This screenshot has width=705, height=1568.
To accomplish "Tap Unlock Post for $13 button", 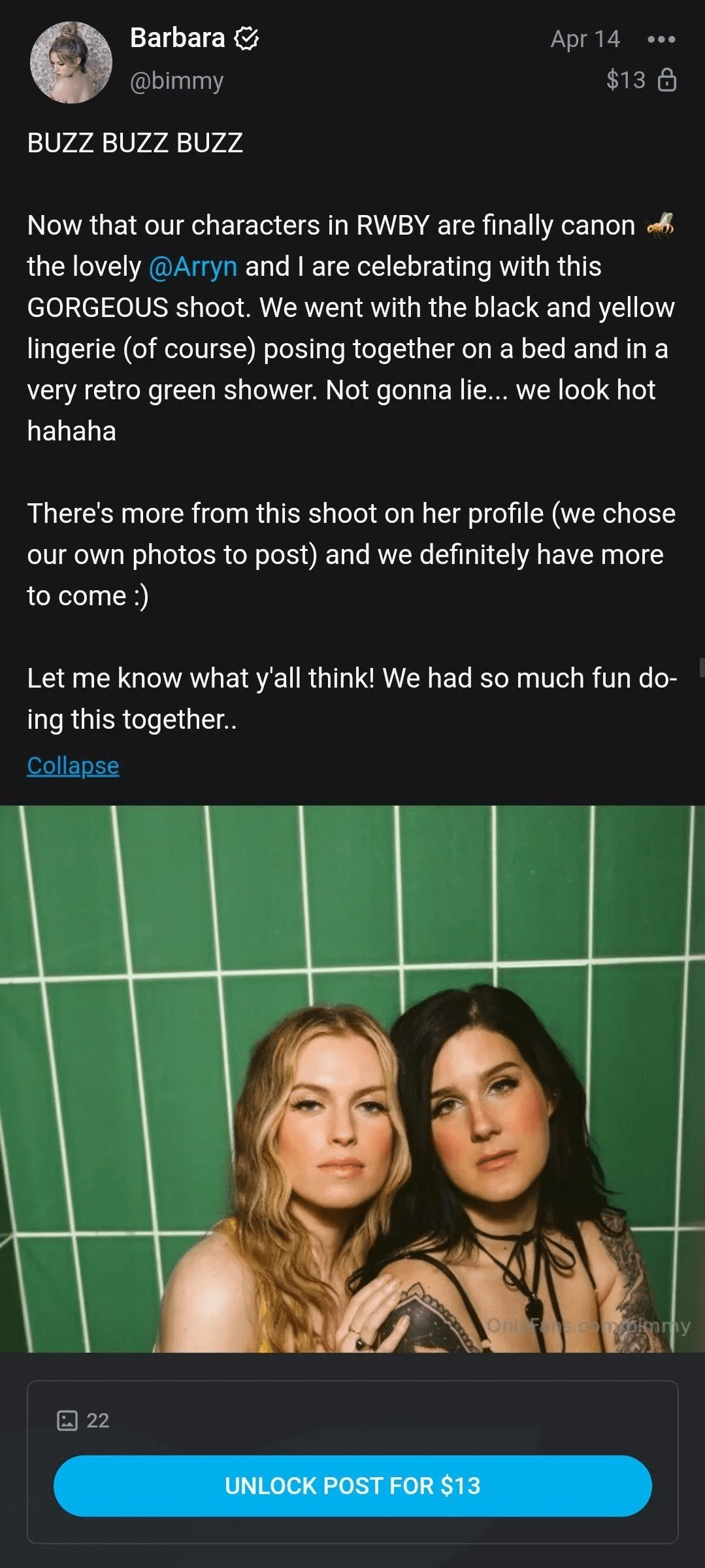I will click(x=352, y=1486).
